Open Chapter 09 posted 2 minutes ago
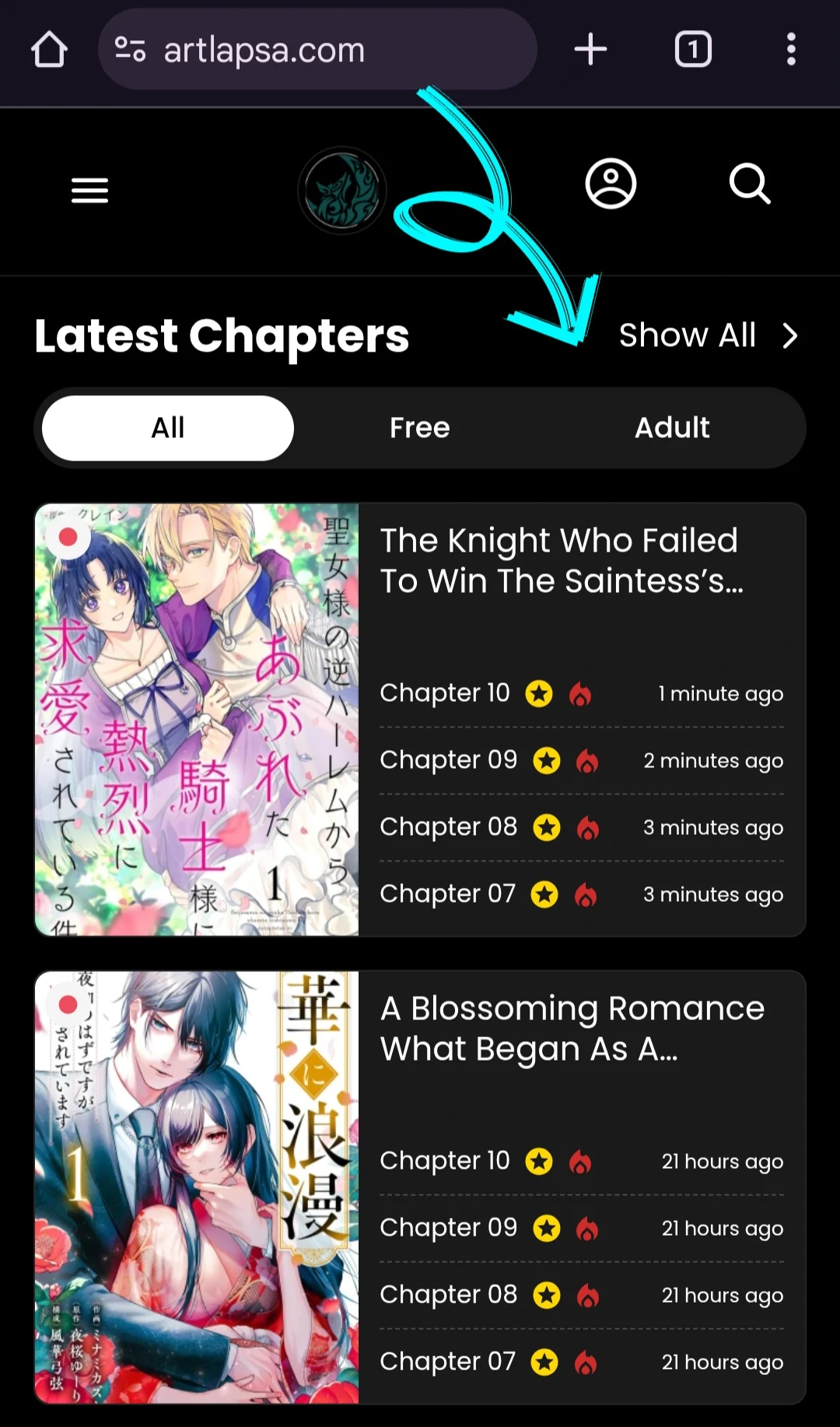Image resolution: width=840 pixels, height=1427 pixels. point(448,759)
